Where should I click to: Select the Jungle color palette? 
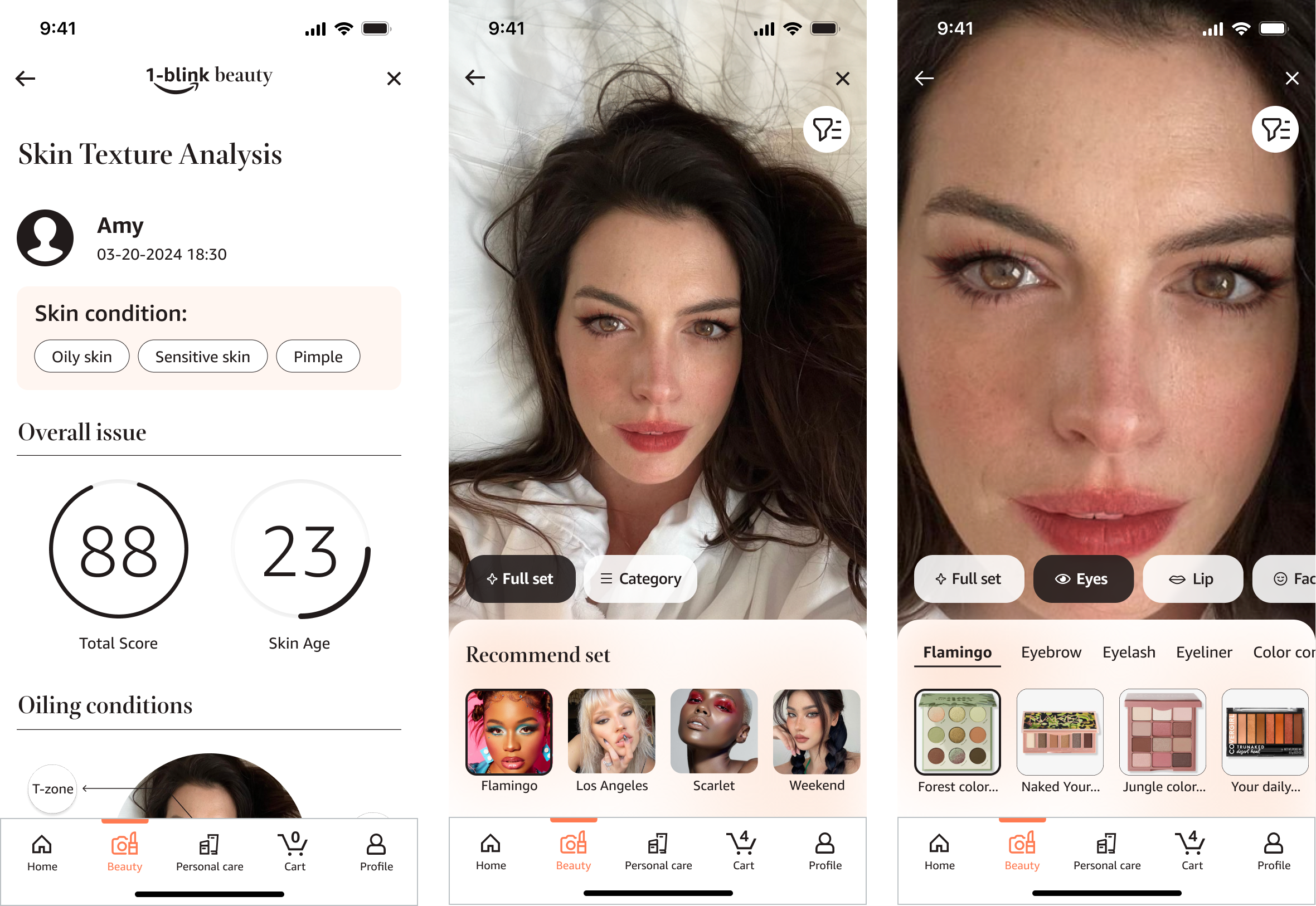1162,732
